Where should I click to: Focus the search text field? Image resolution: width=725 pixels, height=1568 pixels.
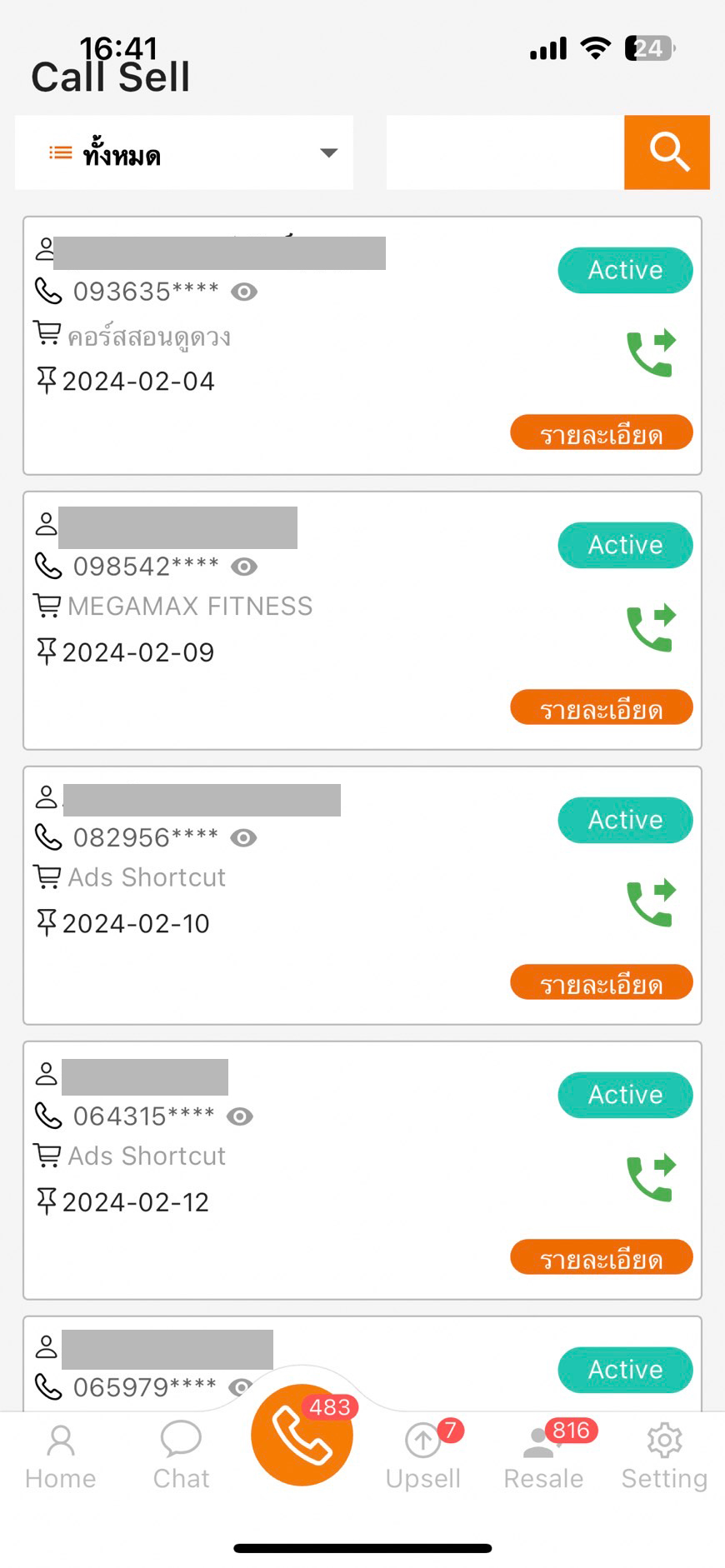[505, 152]
